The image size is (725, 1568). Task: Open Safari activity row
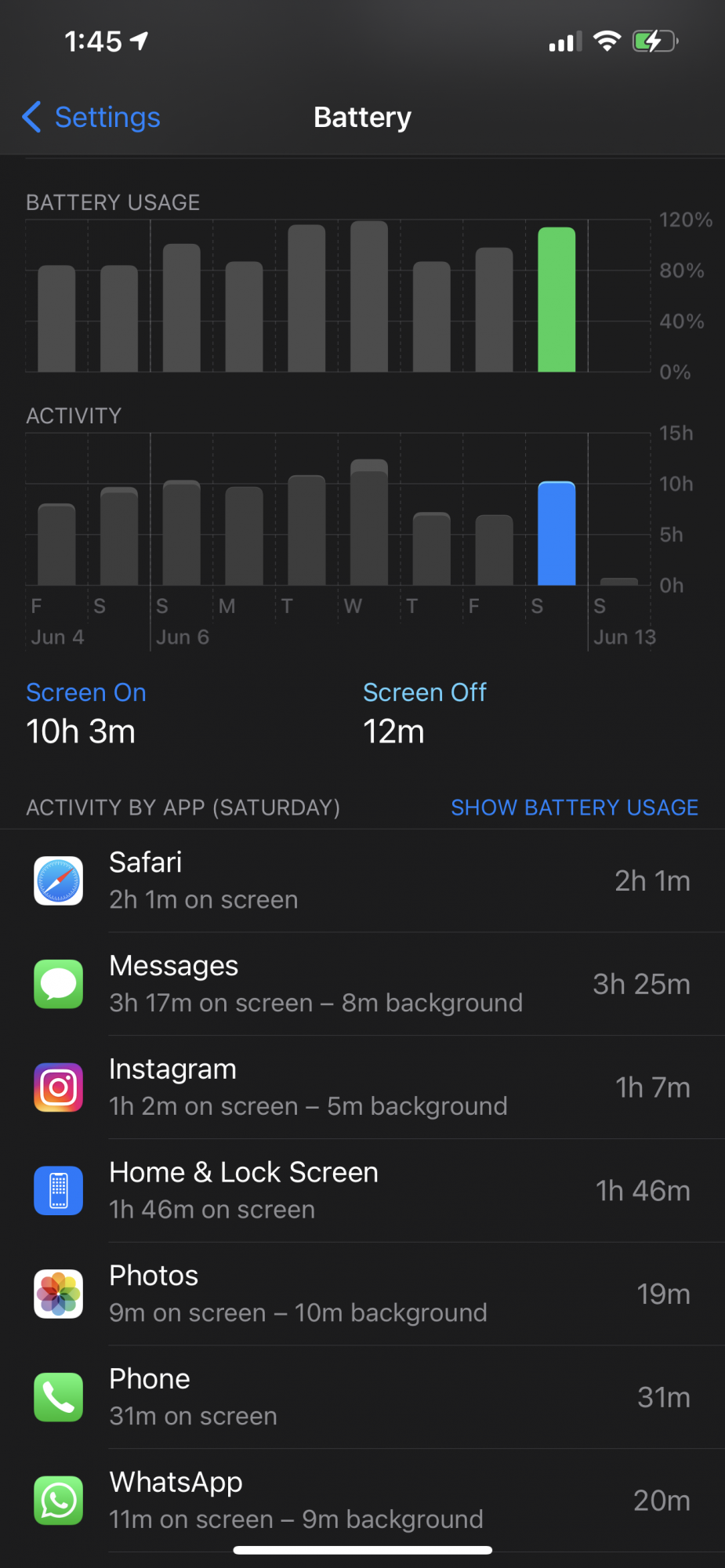coord(362,881)
